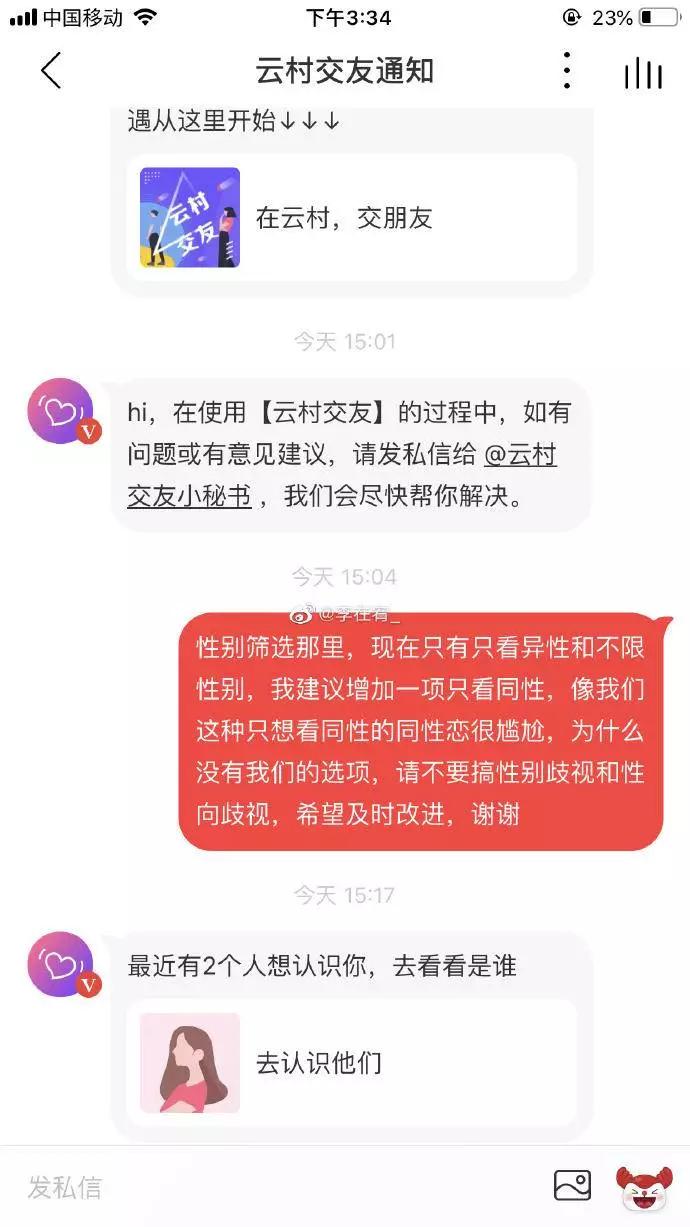
Task: Open the sender avatar beside the 云村交友小秘书 message
Action: 61,411
